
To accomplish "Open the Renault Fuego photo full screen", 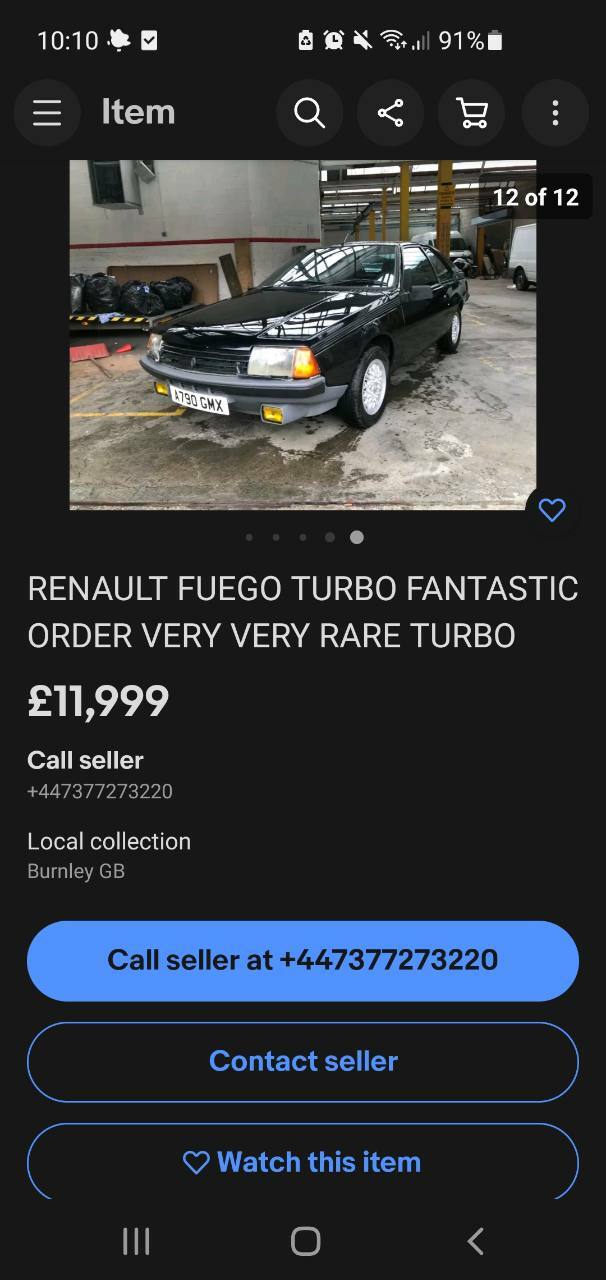I will [303, 335].
